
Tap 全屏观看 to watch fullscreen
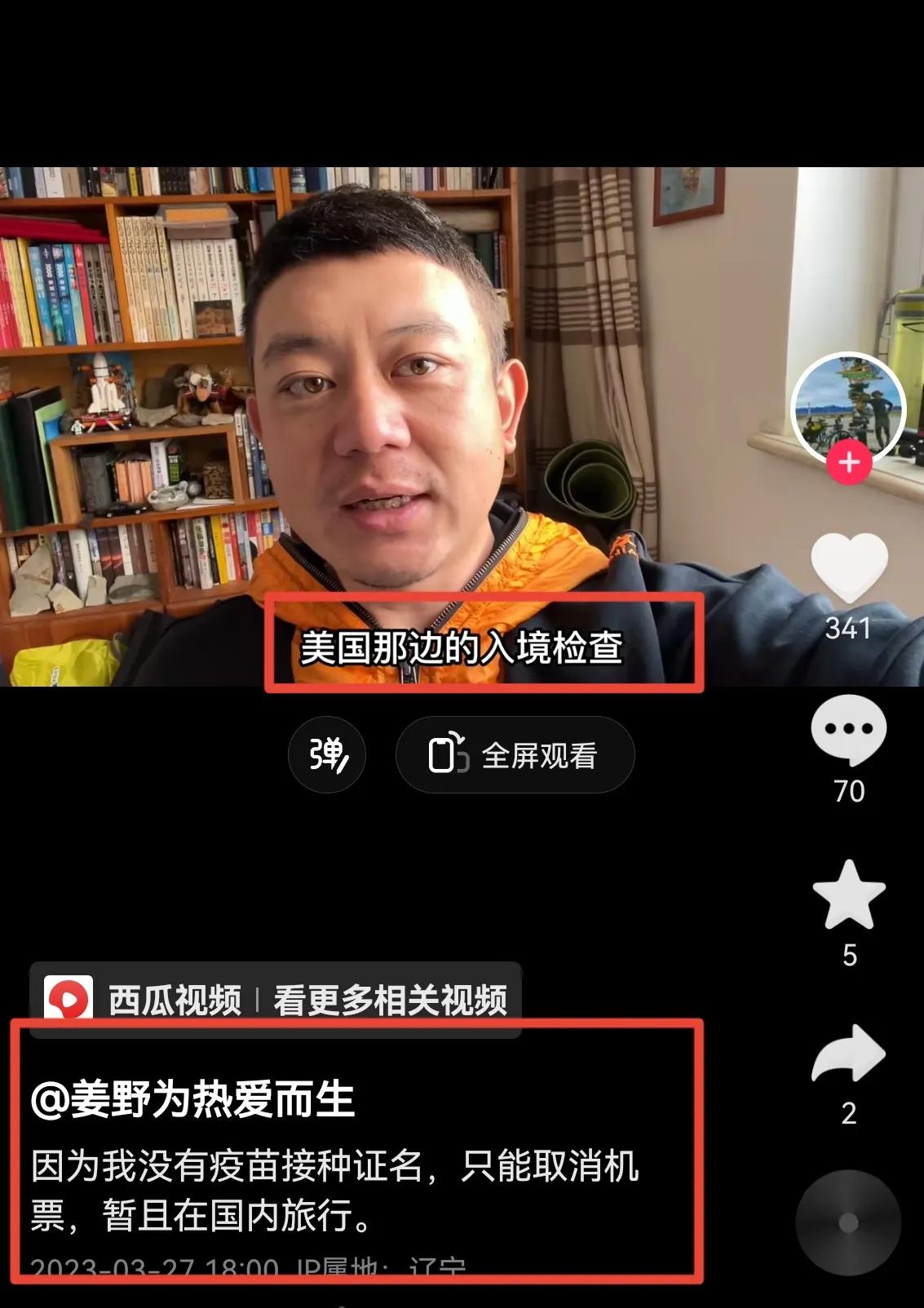click(x=515, y=755)
